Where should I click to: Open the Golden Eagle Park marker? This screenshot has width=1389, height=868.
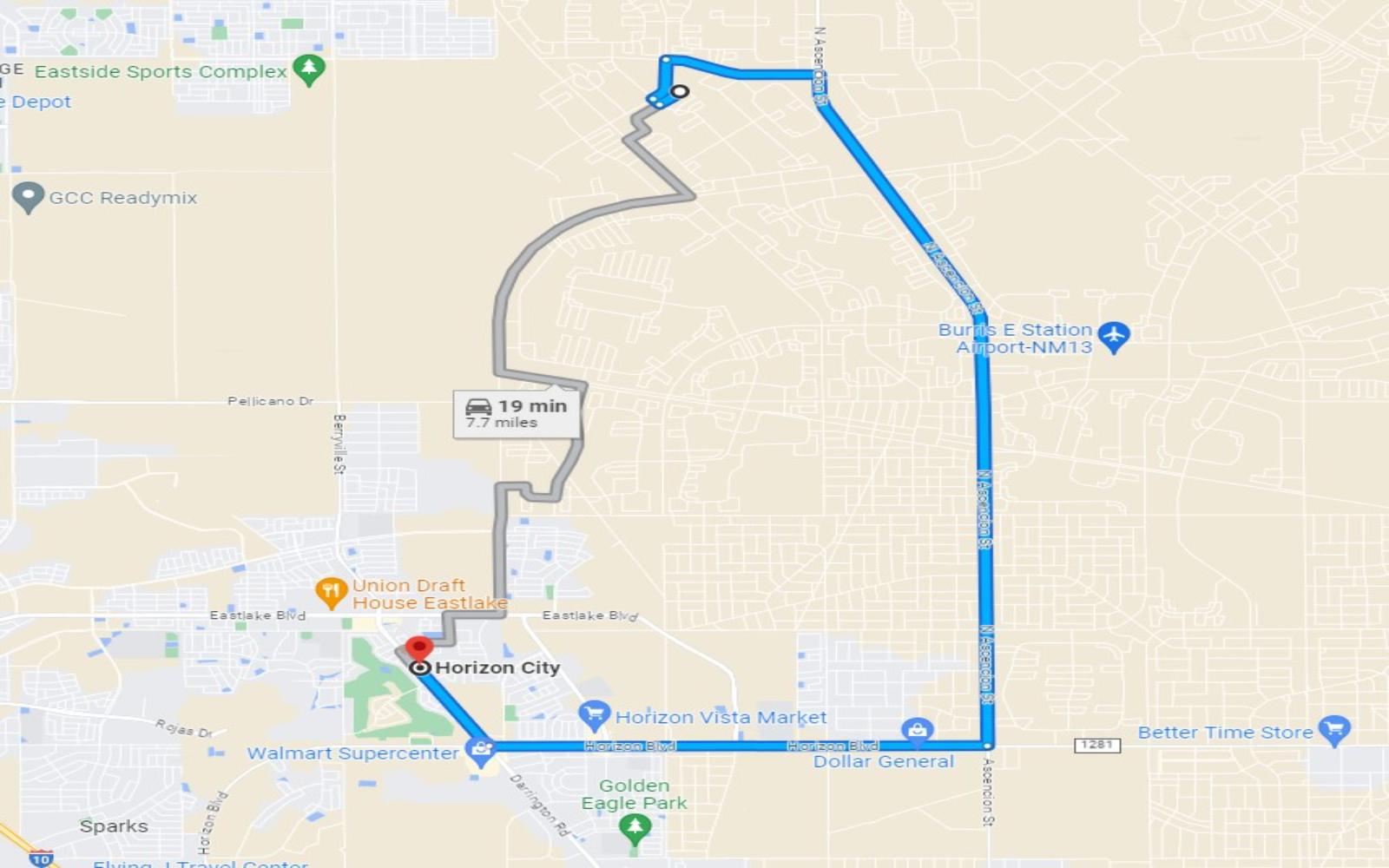[x=635, y=828]
